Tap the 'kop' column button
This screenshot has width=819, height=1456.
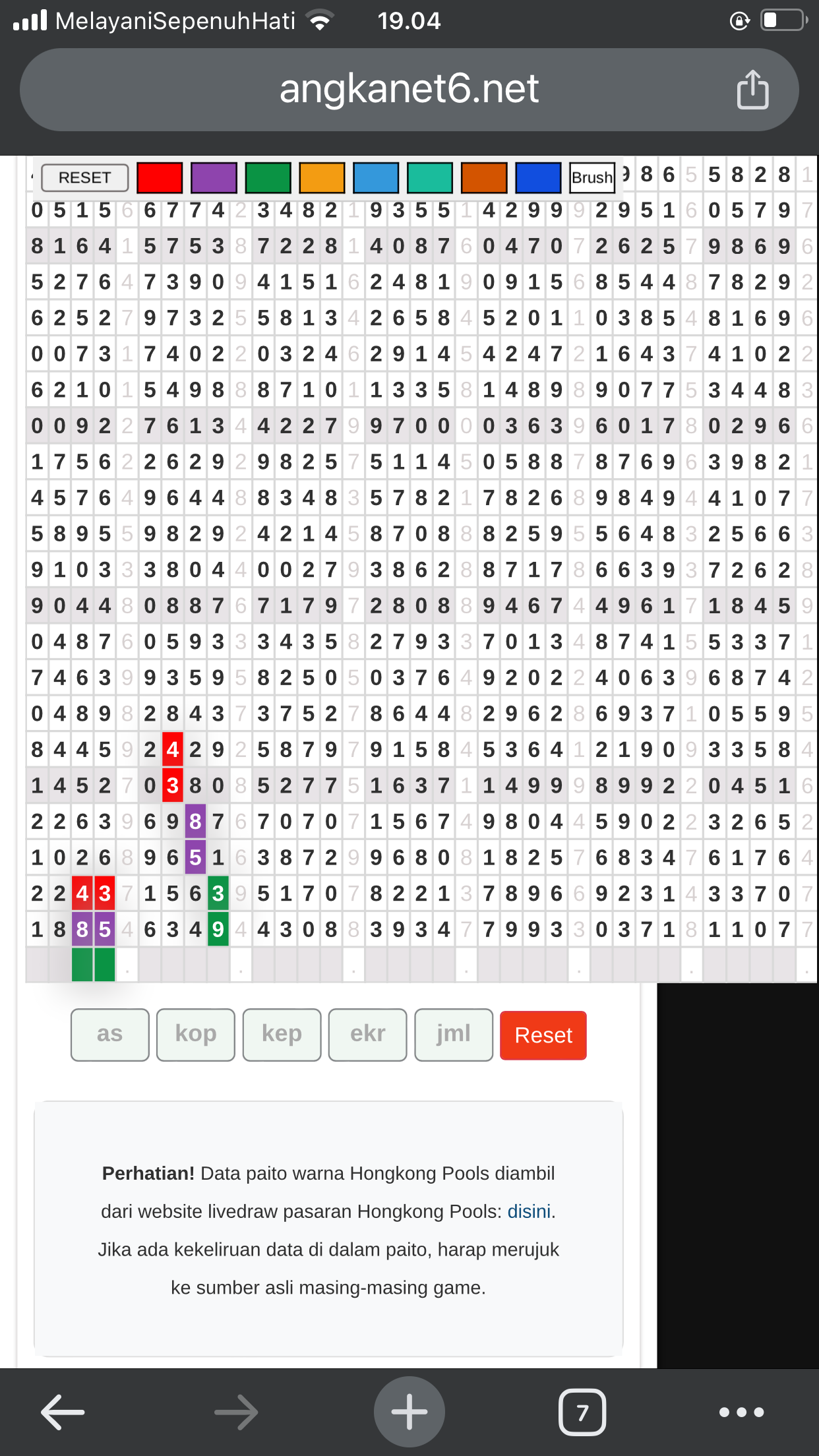point(196,1035)
